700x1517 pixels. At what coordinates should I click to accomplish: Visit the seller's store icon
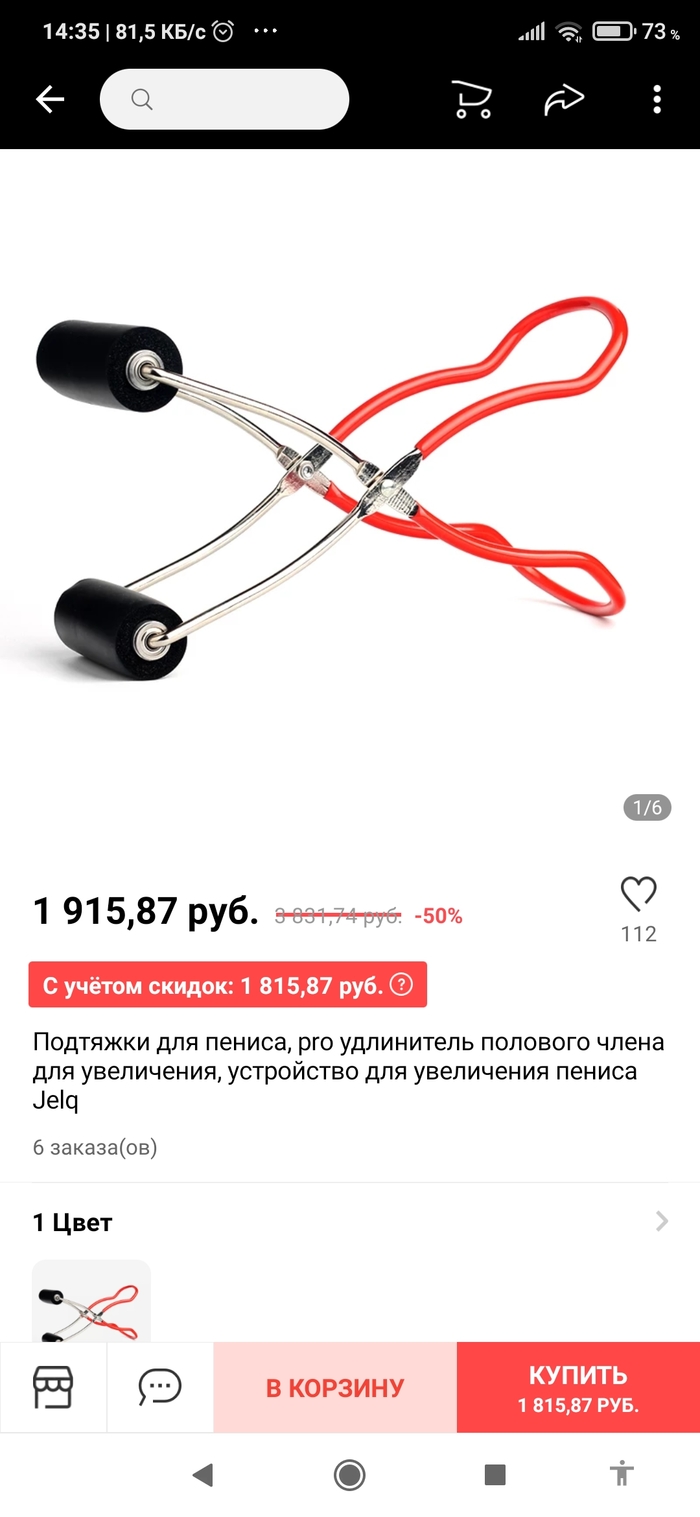[53, 1387]
